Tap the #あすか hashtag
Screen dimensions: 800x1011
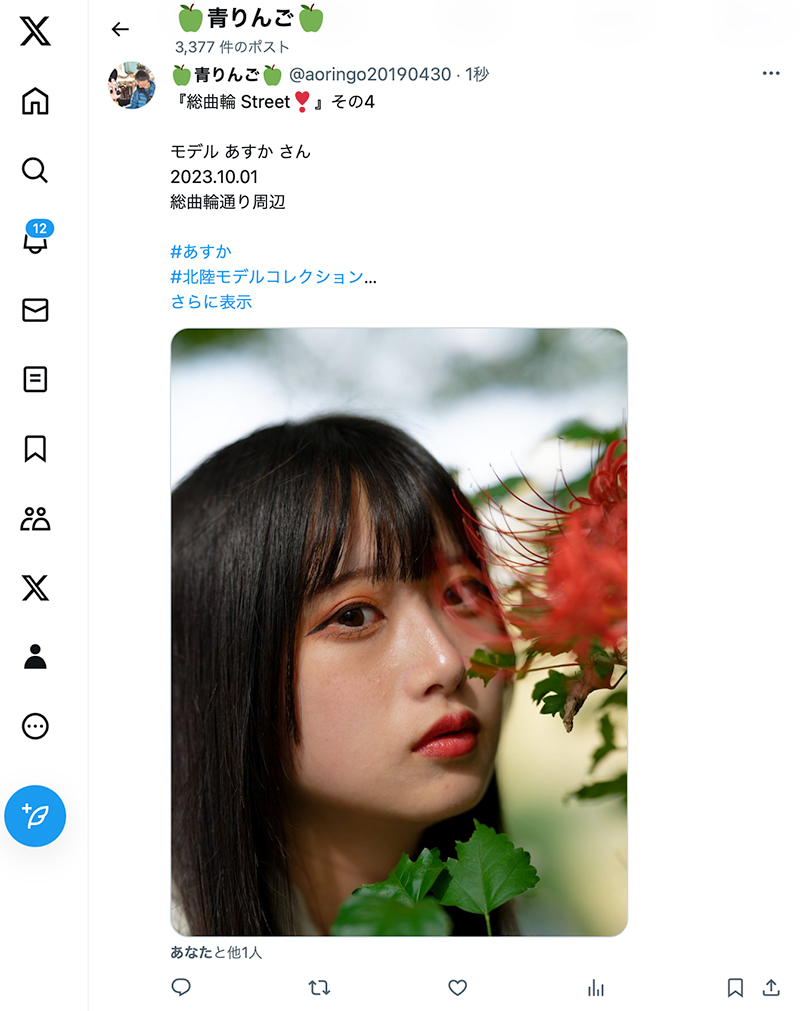pyautogui.click(x=200, y=251)
